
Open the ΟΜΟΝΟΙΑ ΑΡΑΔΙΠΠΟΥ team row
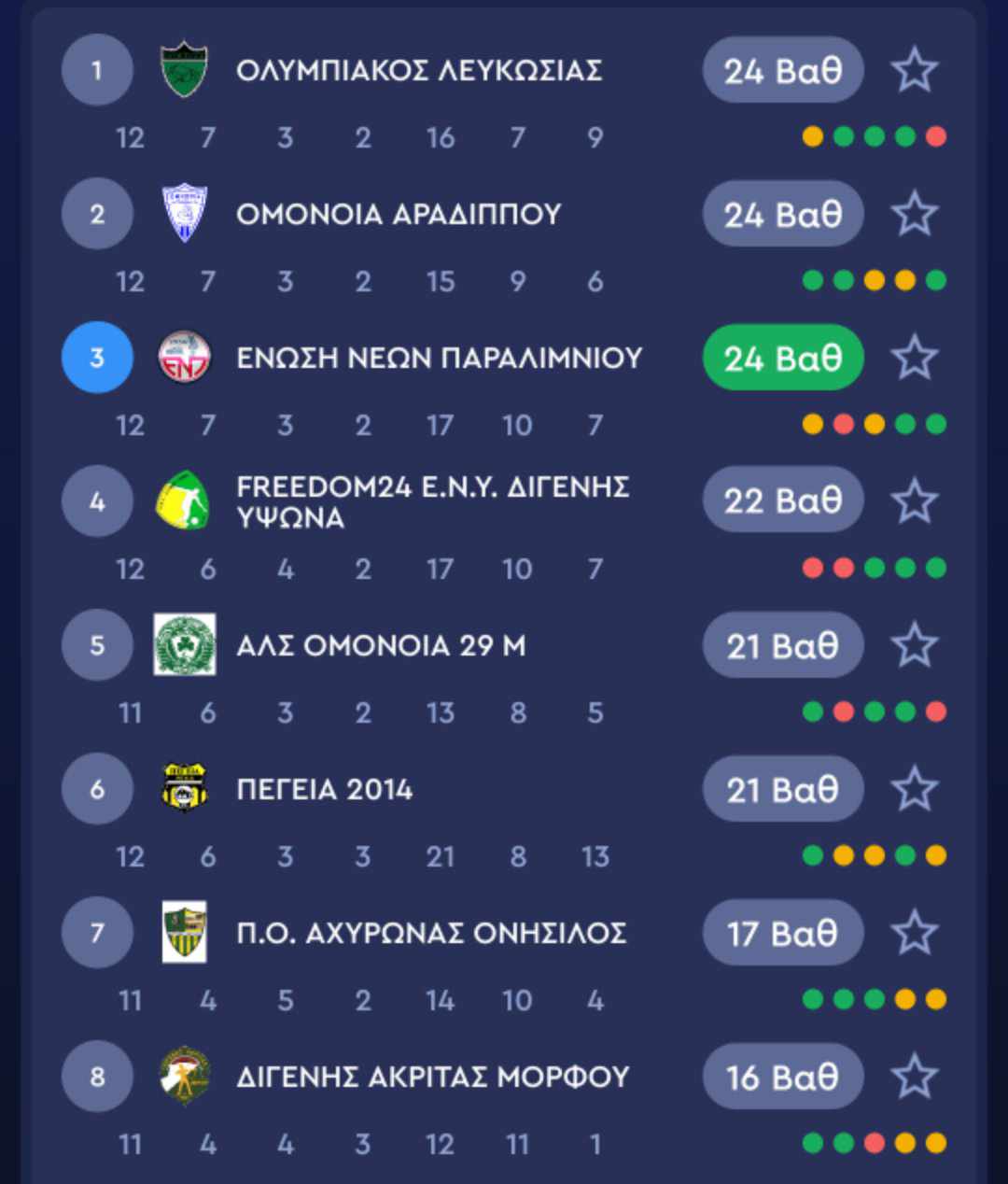tap(399, 215)
